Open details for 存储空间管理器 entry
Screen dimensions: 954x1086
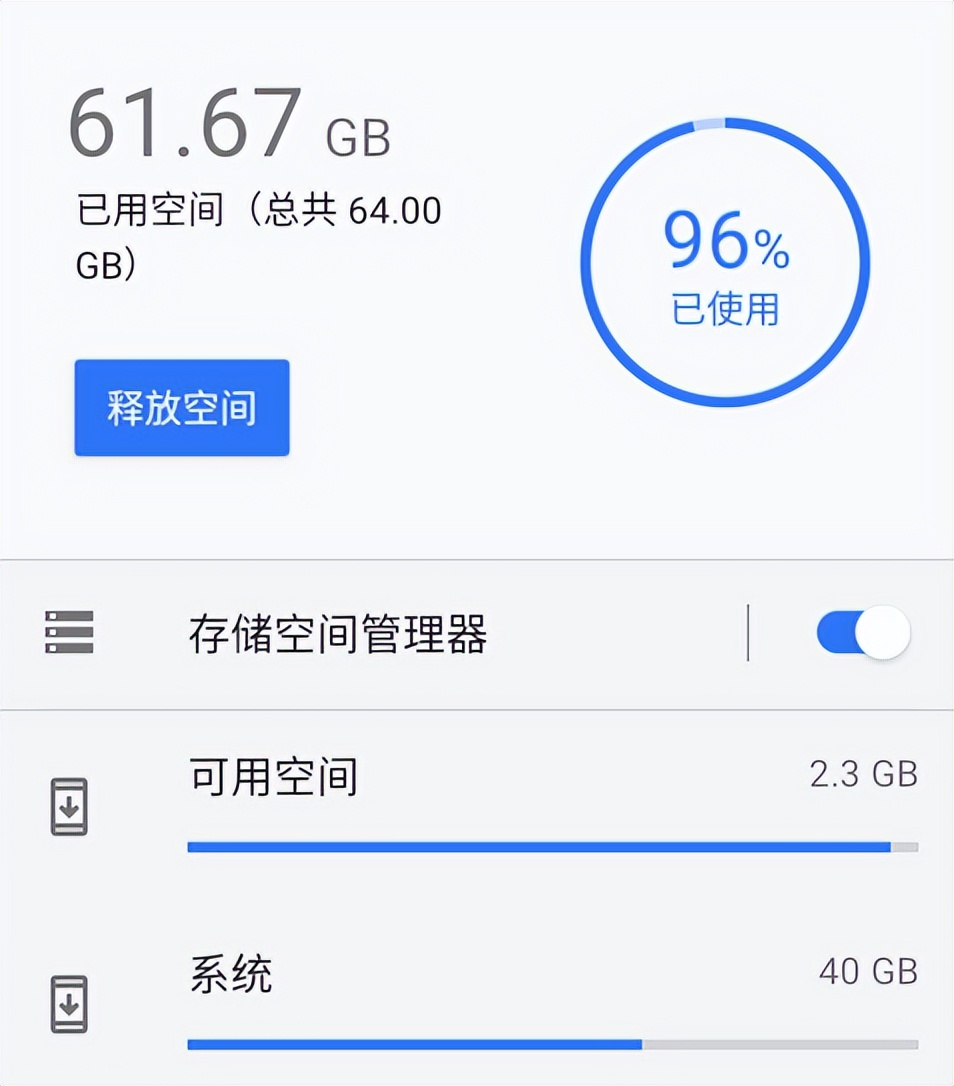(400, 634)
